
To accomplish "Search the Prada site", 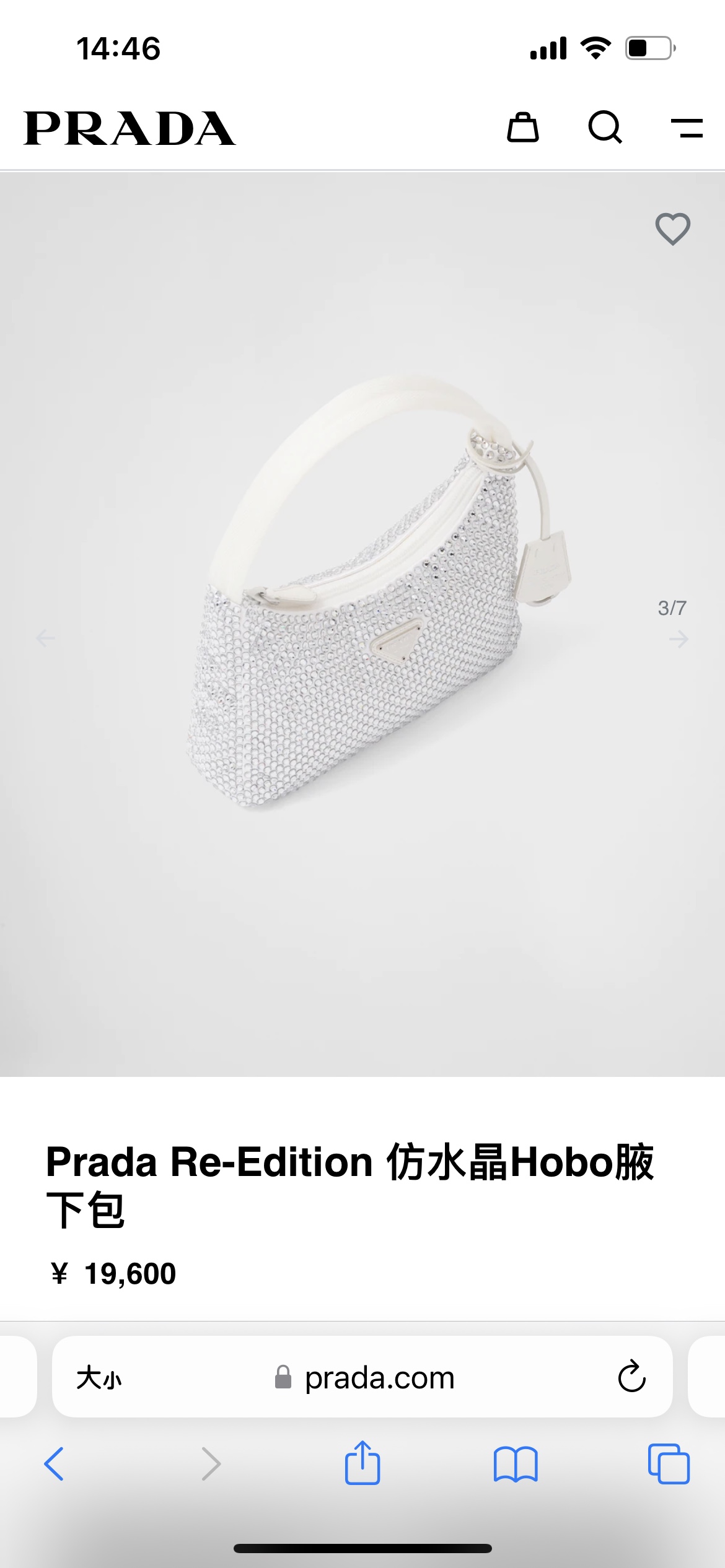I will pos(605,128).
